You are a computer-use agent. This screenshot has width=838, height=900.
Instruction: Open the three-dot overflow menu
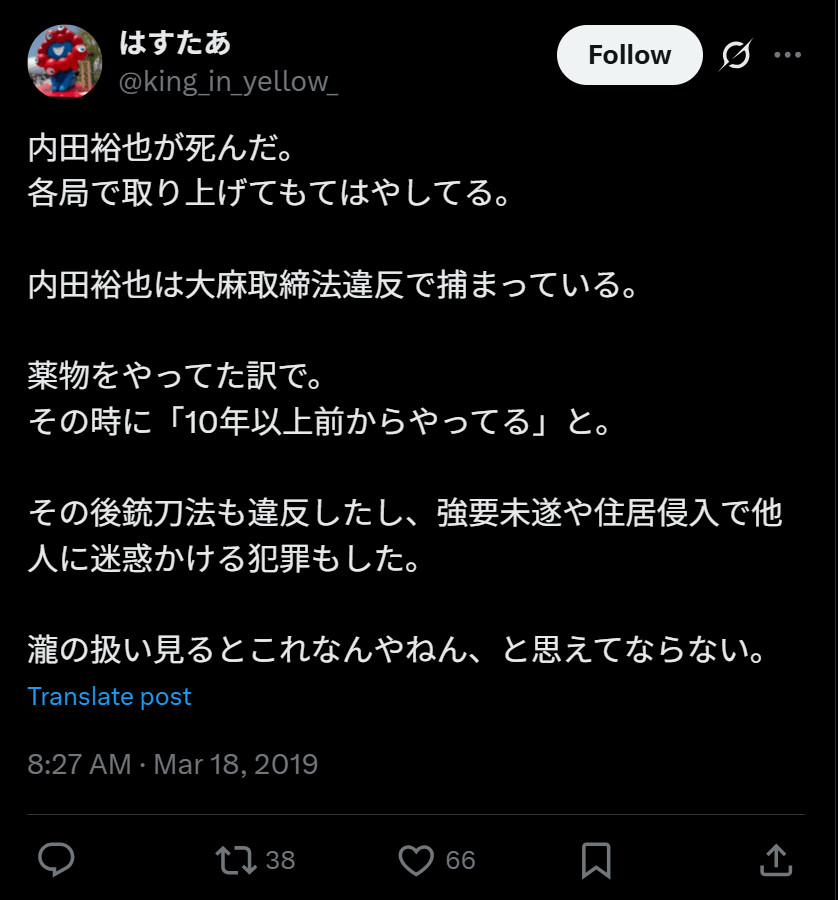(x=788, y=56)
